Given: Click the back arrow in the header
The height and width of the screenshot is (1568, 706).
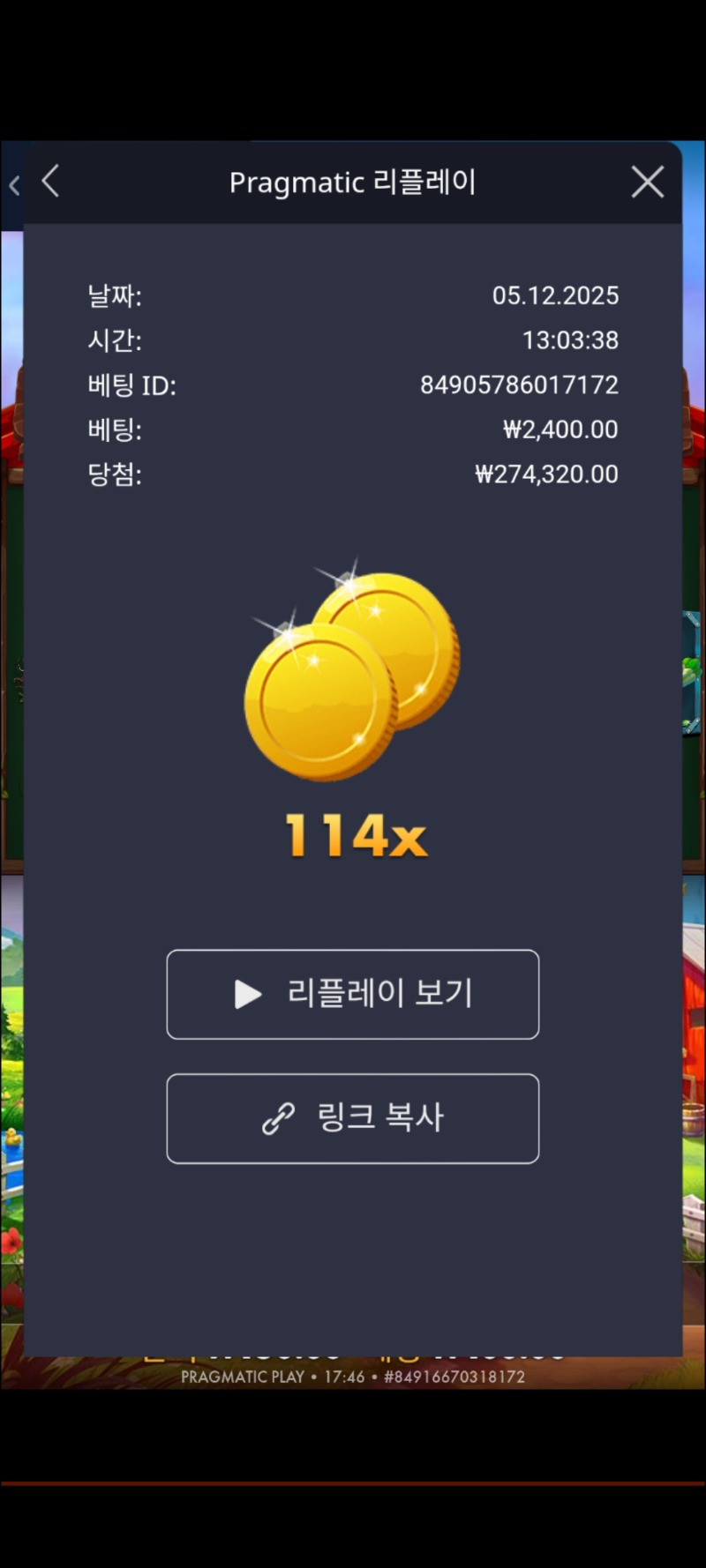Looking at the screenshot, I should (50, 182).
